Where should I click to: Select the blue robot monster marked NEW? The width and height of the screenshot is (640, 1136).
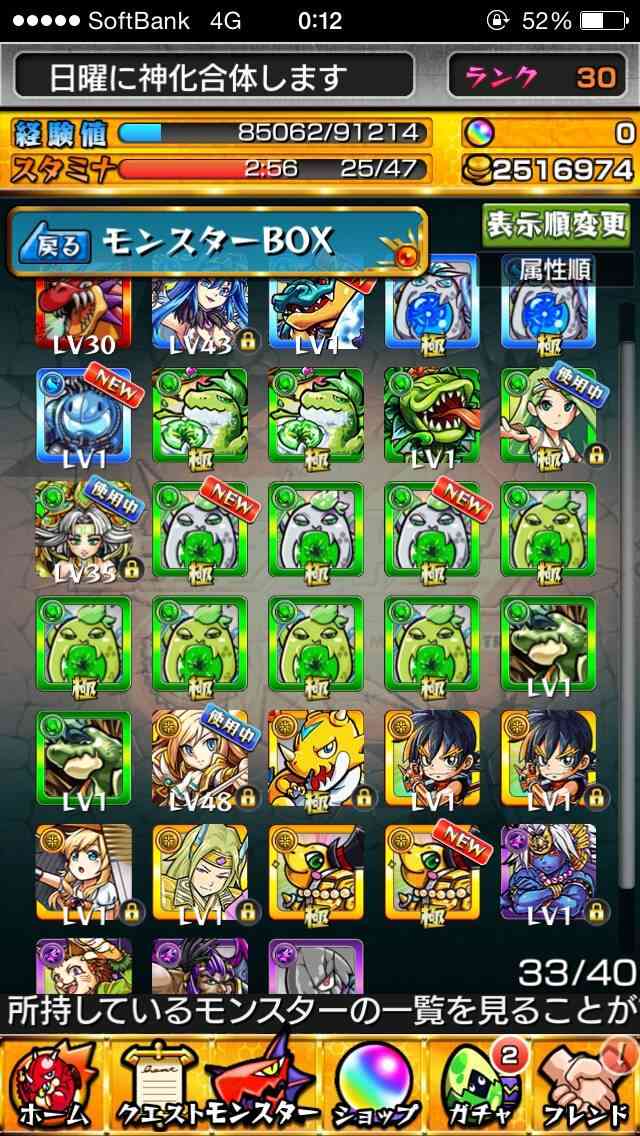[84, 415]
